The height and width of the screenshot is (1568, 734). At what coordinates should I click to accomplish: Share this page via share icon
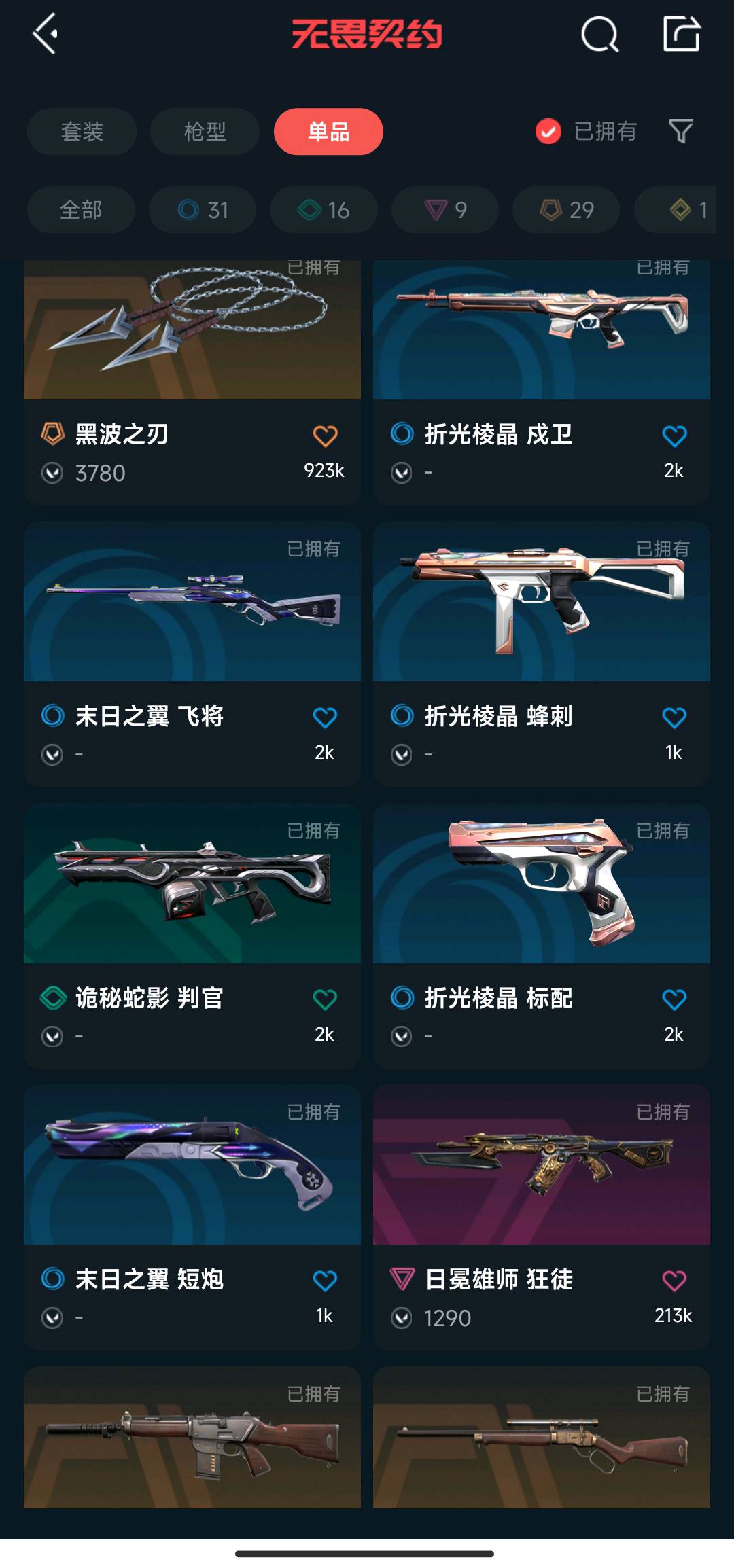click(x=681, y=34)
